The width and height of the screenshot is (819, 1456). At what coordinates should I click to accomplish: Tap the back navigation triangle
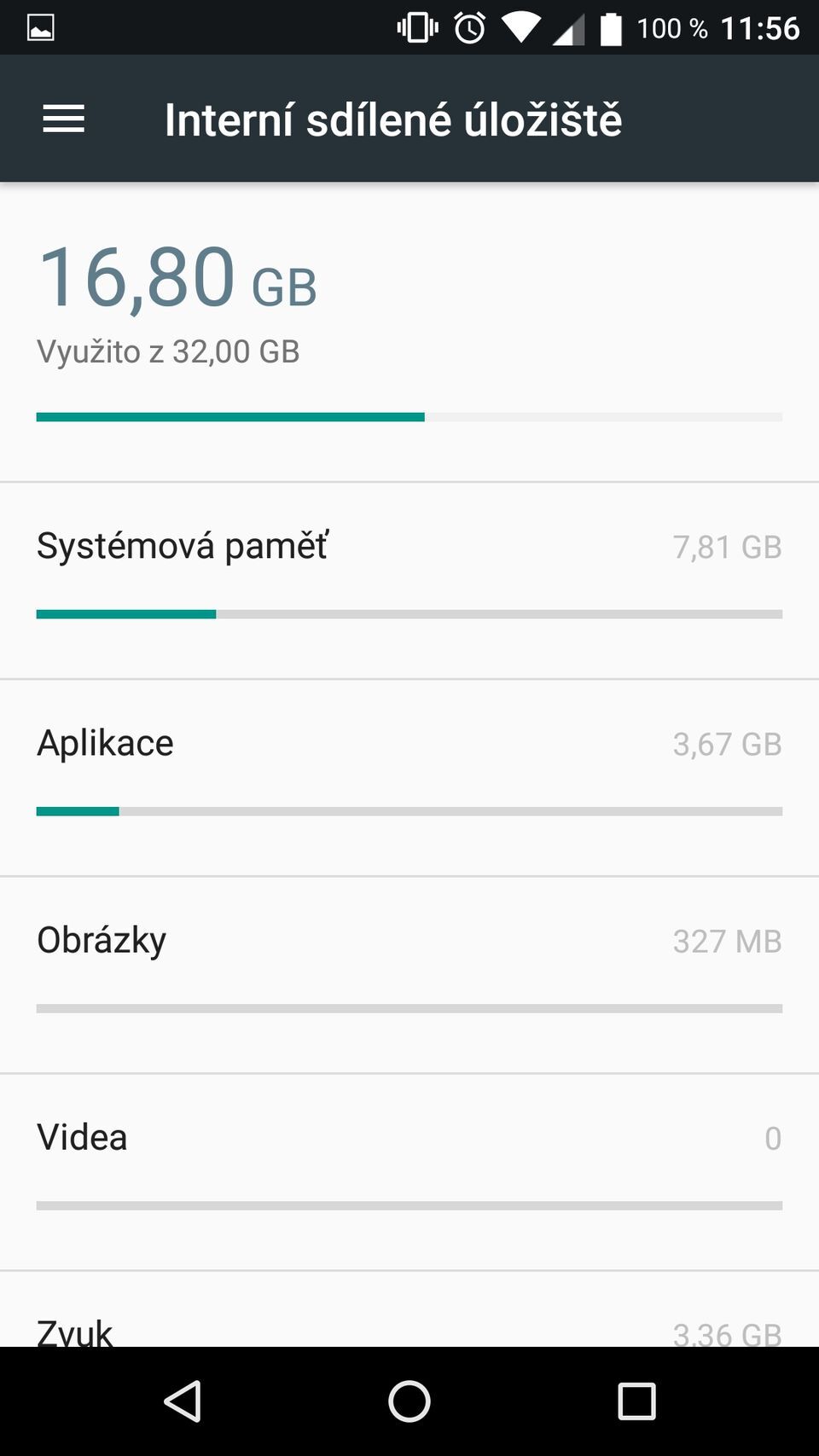click(184, 1399)
